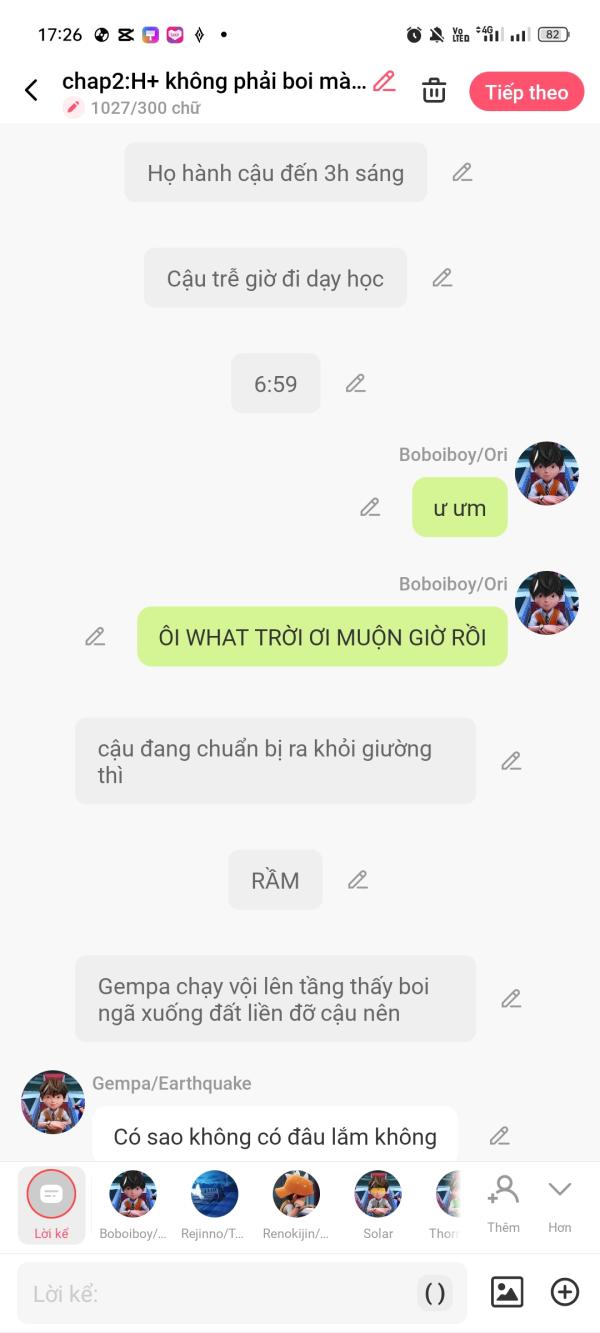
Task: Choose the Rejinno character as speaker
Action: coord(215,1204)
